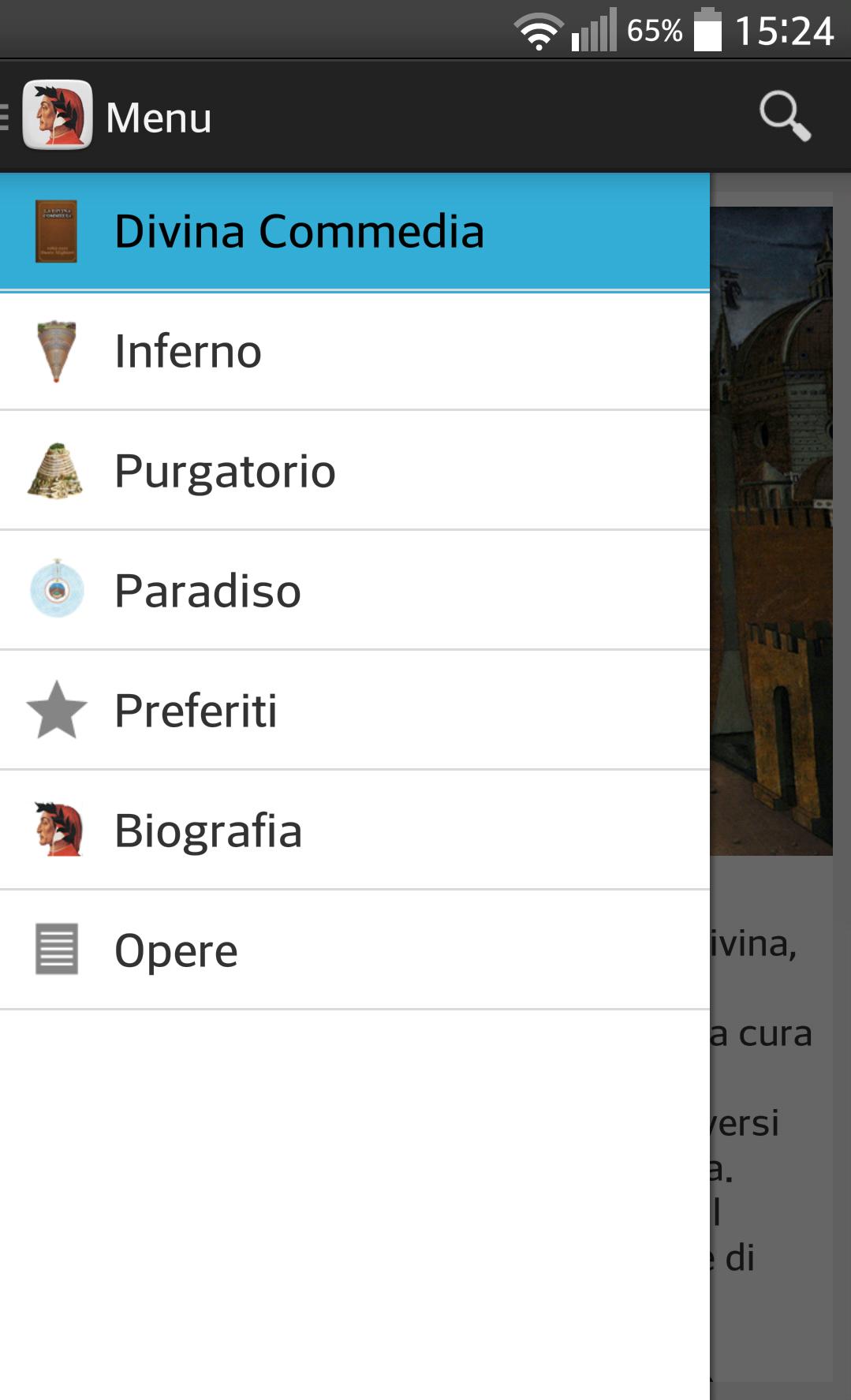Viewport: 851px width, 1400px height.
Task: Click the Preferiti star icon
Action: click(54, 711)
